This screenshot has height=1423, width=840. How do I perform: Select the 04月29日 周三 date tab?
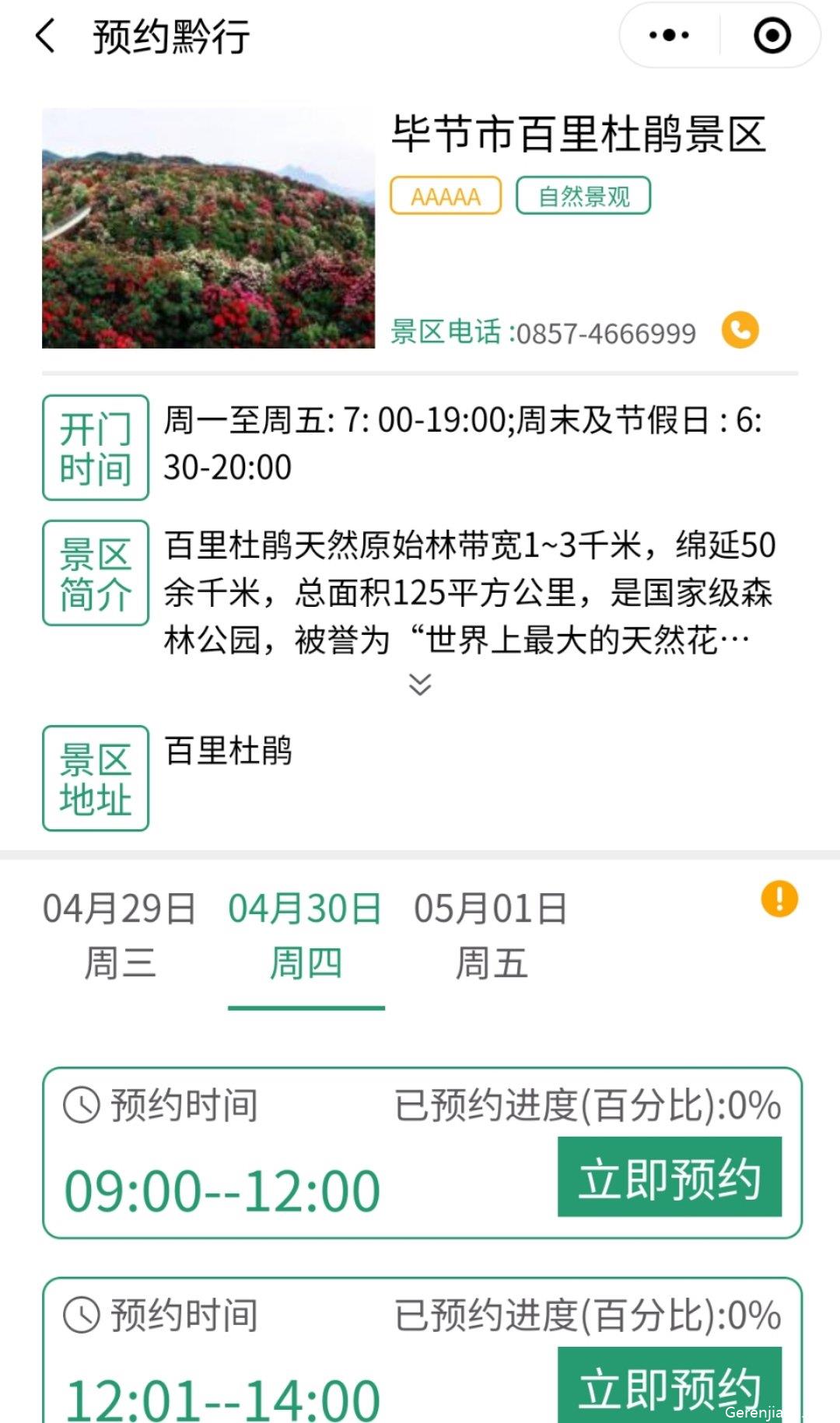[x=120, y=935]
